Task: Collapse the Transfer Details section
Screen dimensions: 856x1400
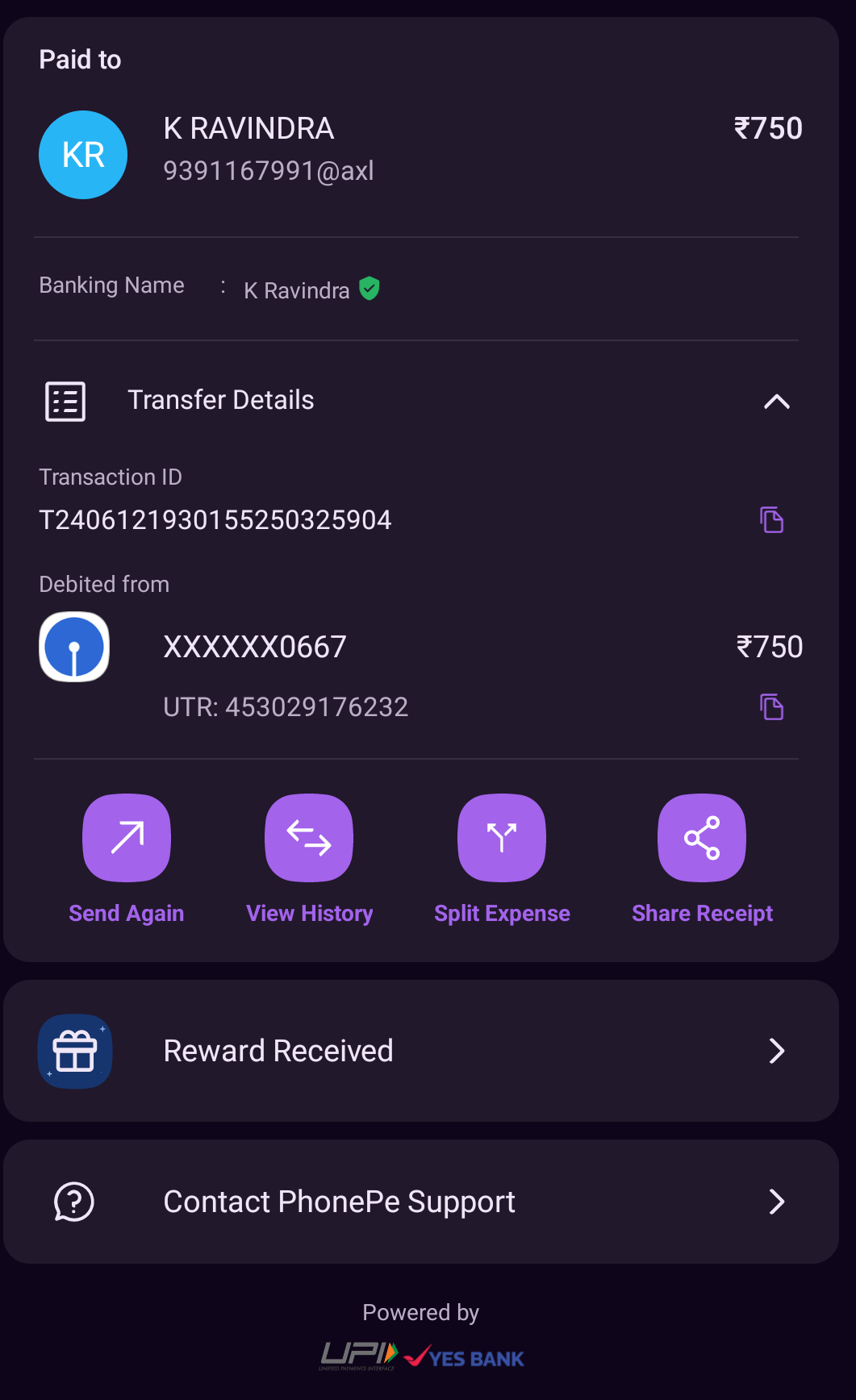Action: click(x=776, y=401)
